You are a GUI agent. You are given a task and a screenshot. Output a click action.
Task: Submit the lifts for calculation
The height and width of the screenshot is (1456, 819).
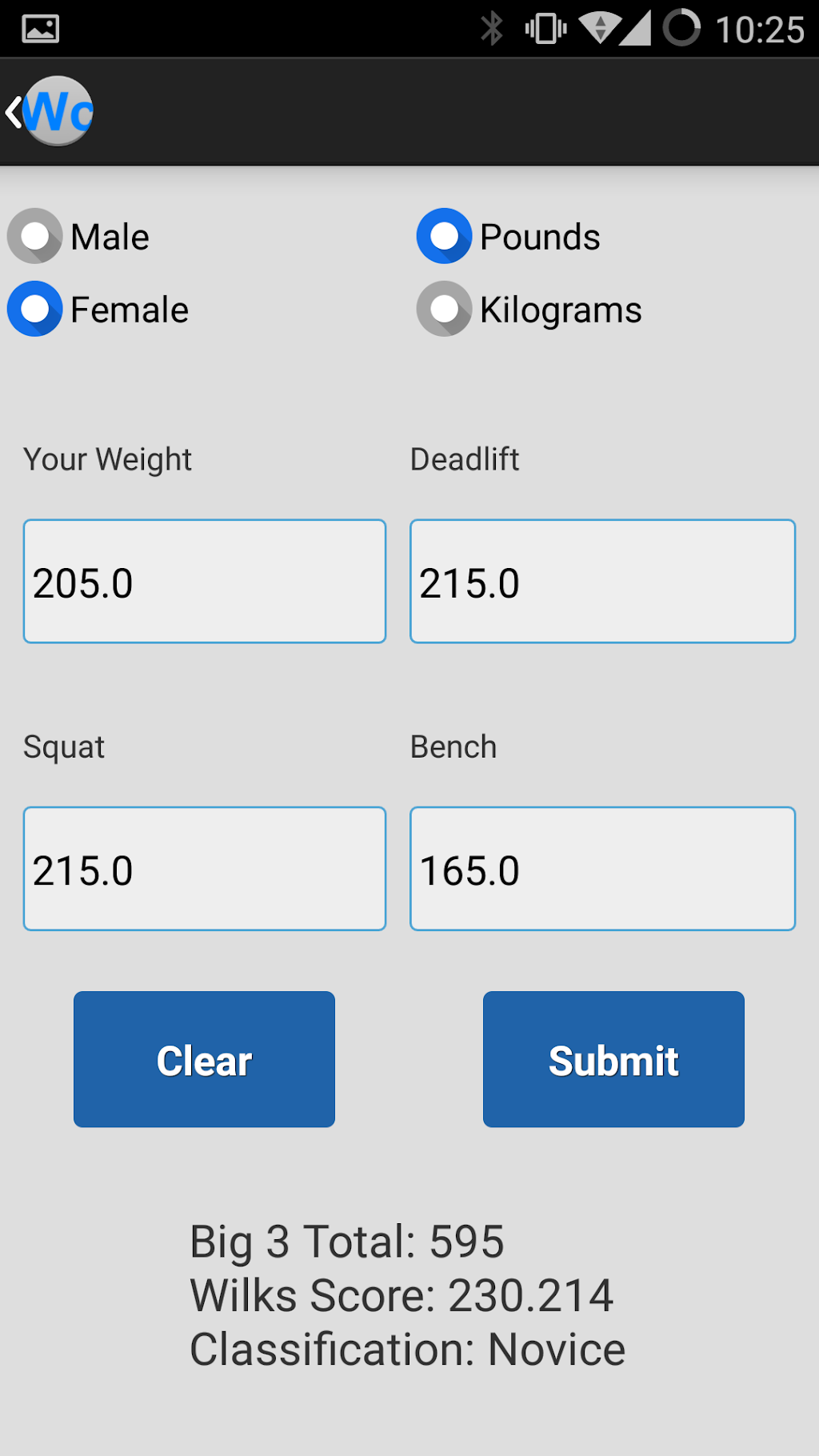(613, 1059)
